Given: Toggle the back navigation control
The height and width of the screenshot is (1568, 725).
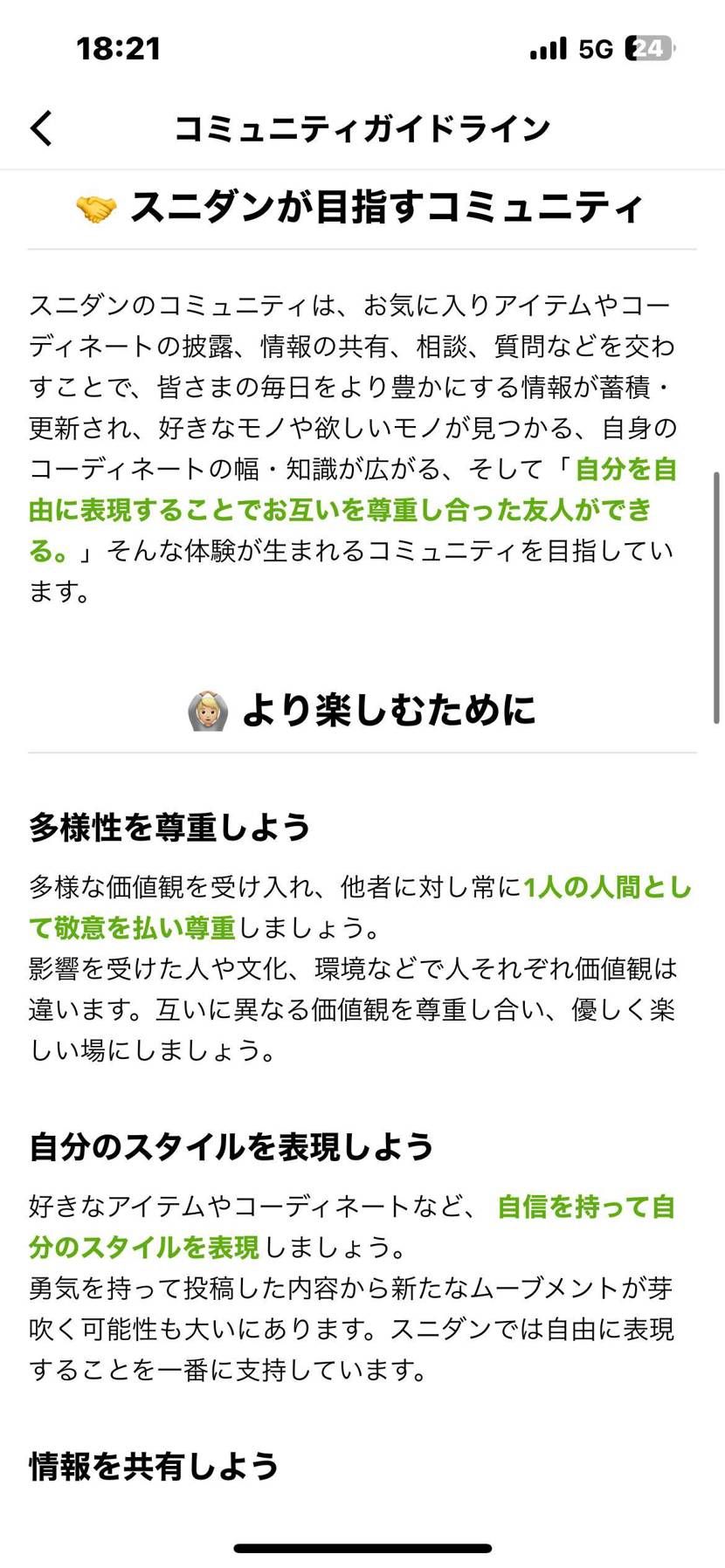Looking at the screenshot, I should click(39, 127).
